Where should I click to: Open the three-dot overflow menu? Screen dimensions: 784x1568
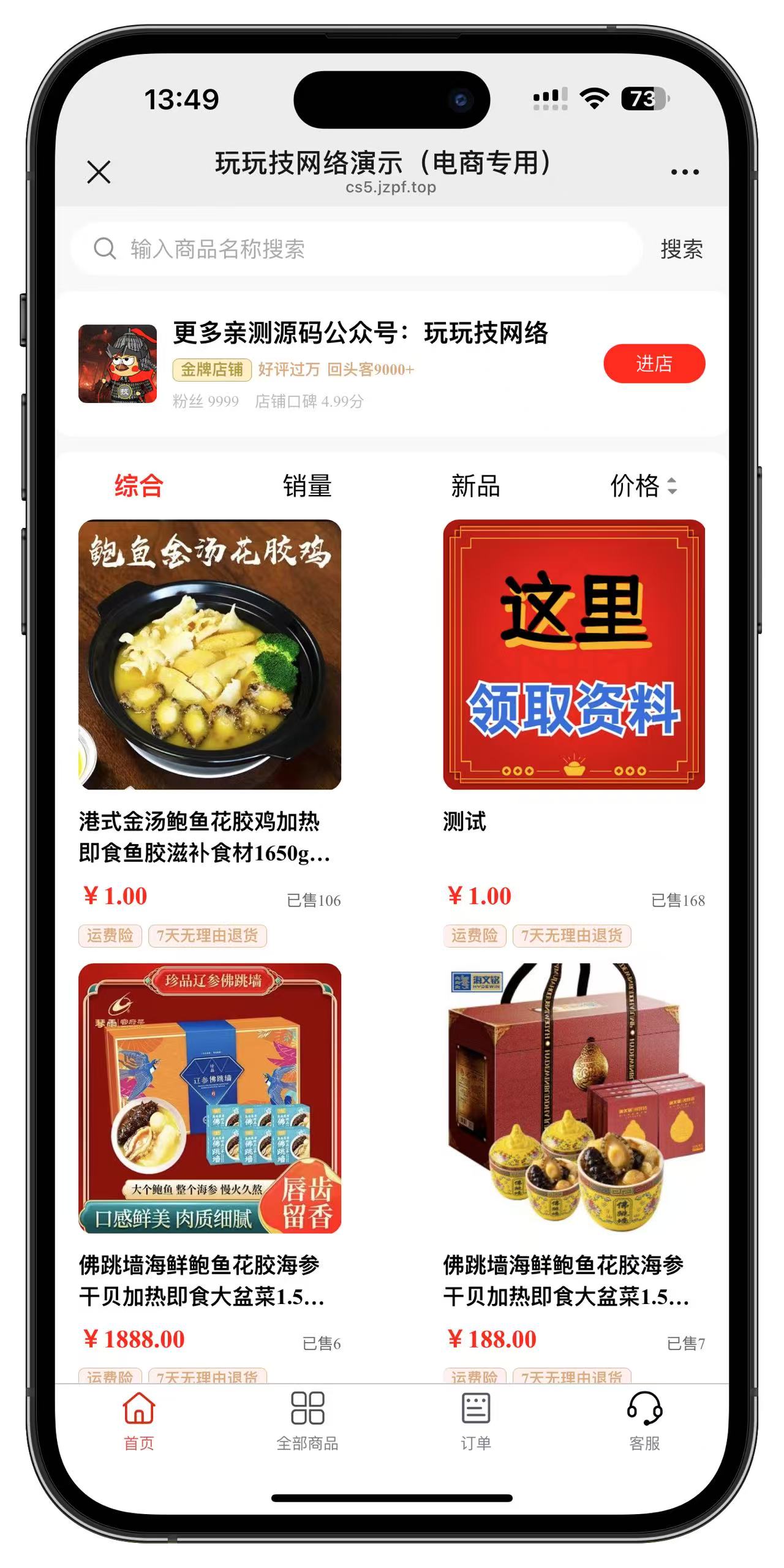(x=684, y=172)
